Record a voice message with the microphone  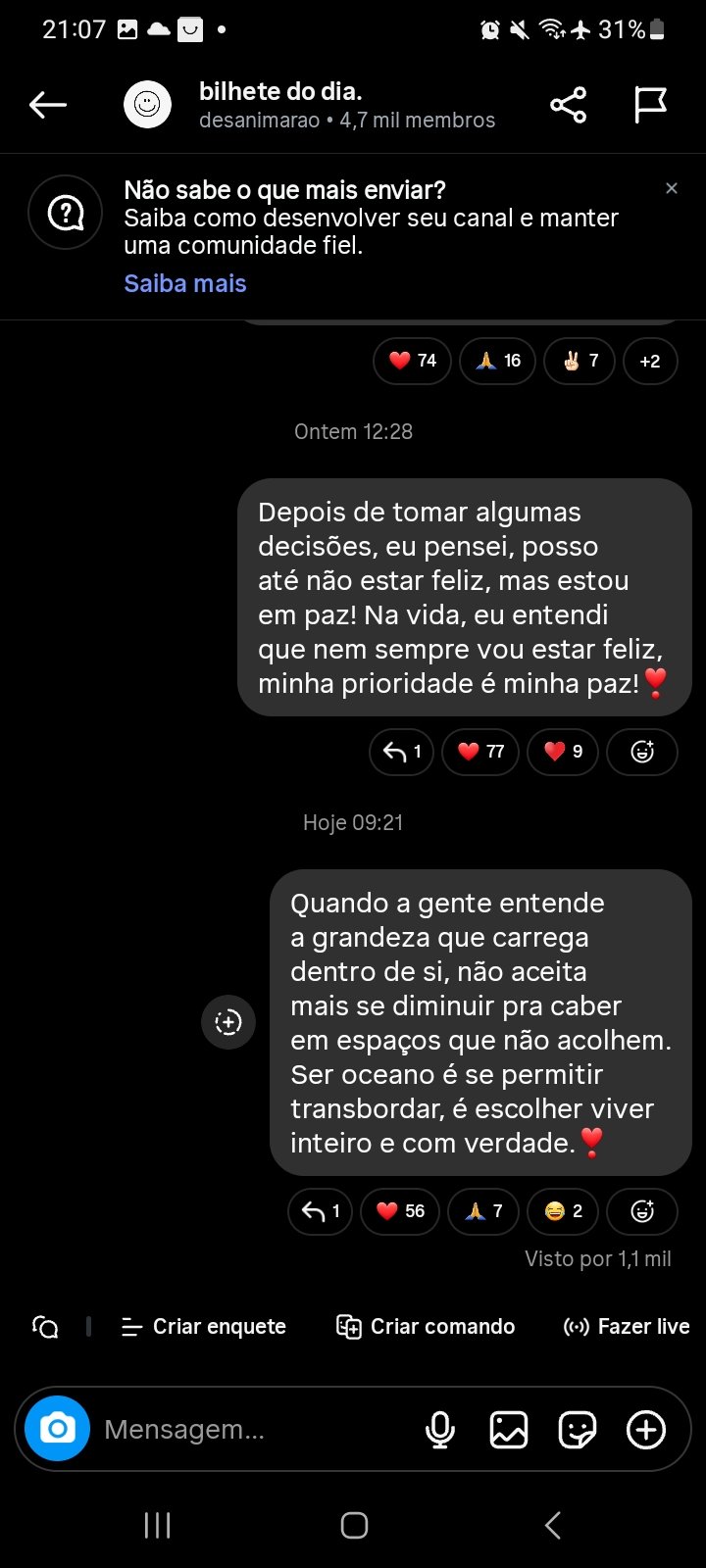[x=440, y=1430]
